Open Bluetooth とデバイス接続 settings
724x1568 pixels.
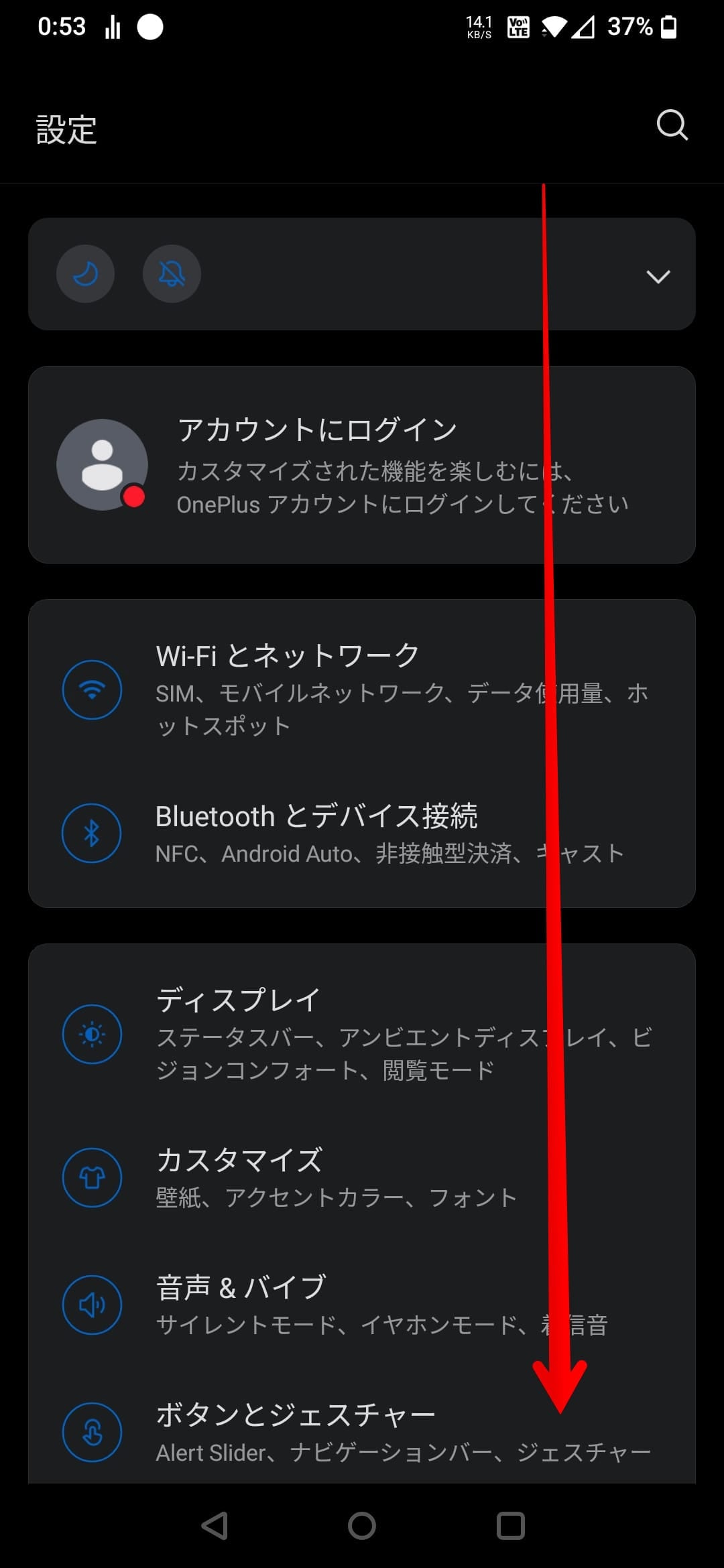coord(362,833)
